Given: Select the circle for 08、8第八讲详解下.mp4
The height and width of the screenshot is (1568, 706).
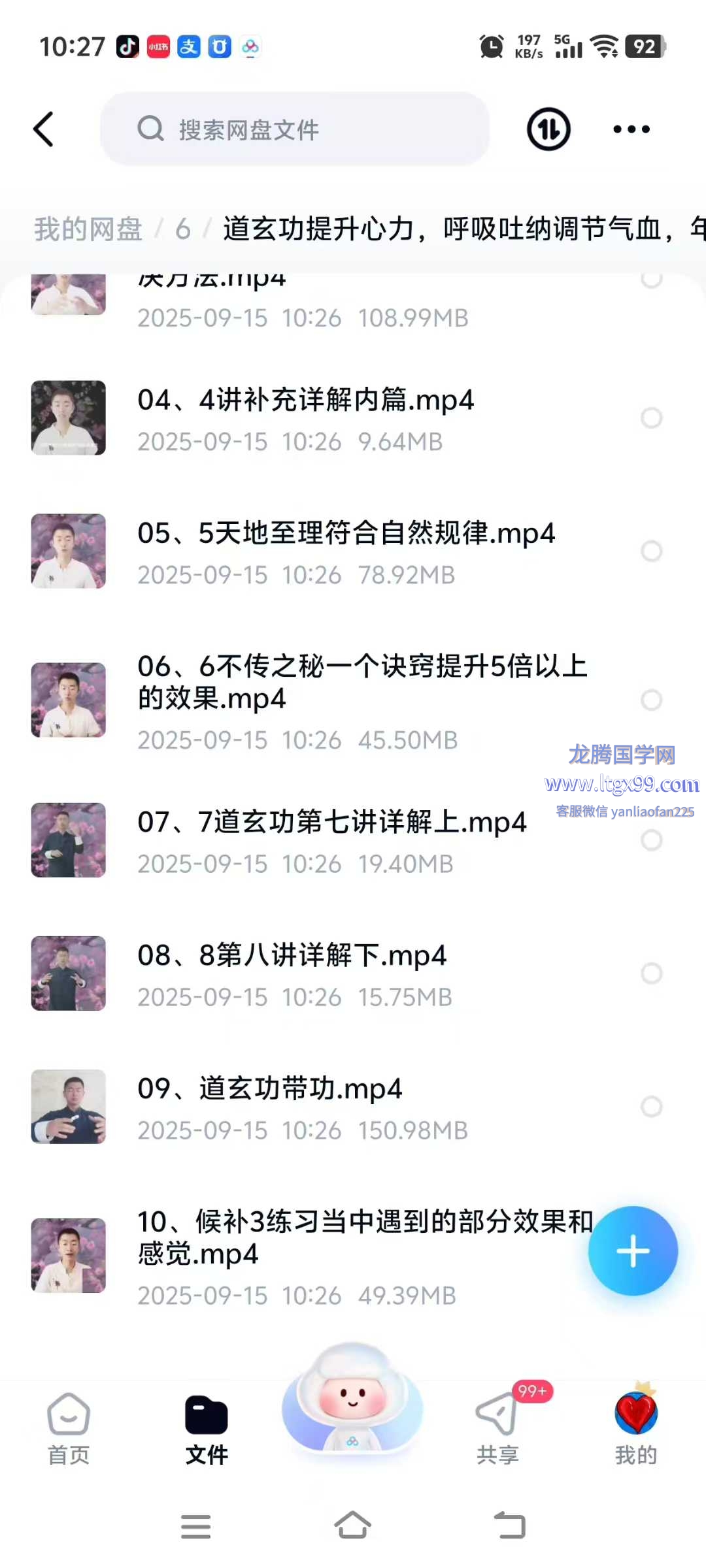Looking at the screenshot, I should point(651,973).
